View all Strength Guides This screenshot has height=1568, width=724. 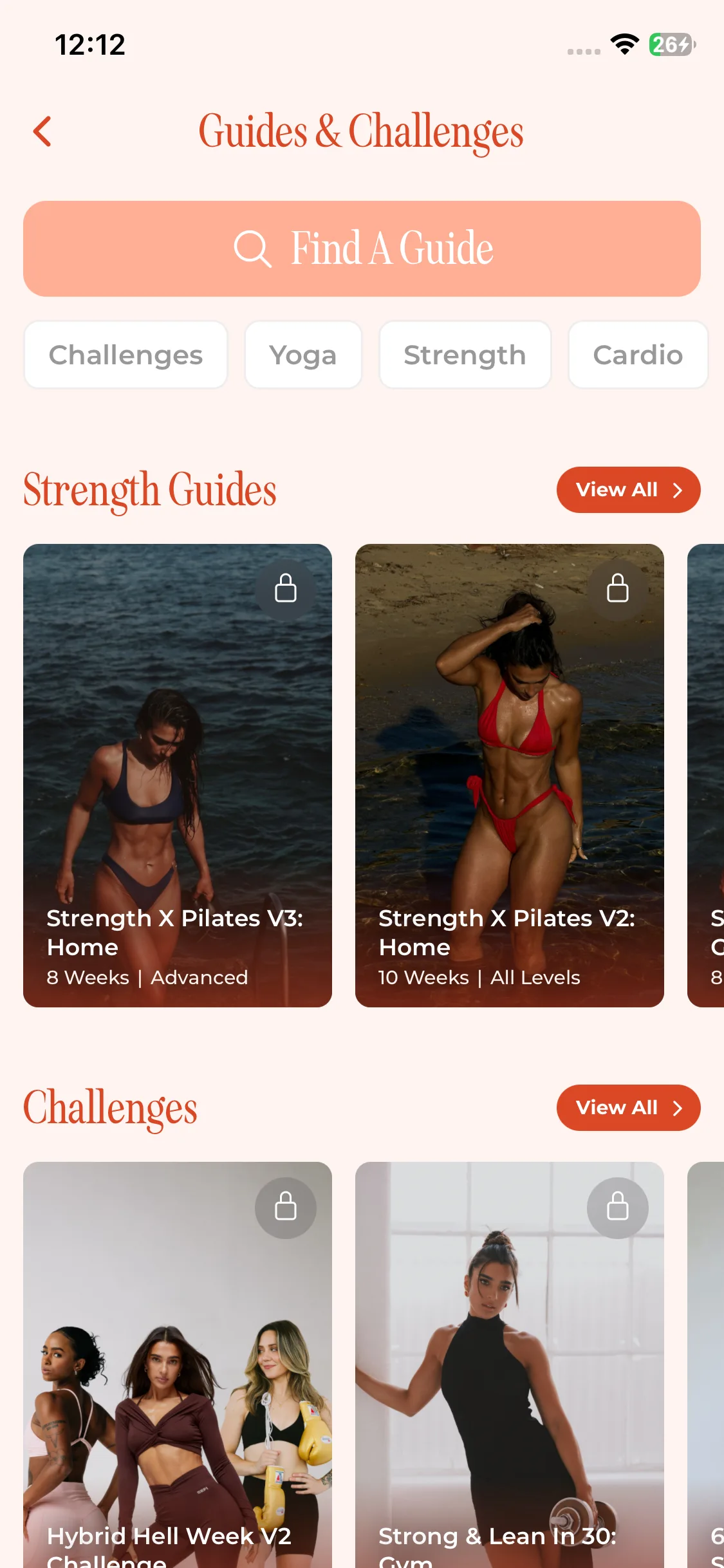pos(627,490)
